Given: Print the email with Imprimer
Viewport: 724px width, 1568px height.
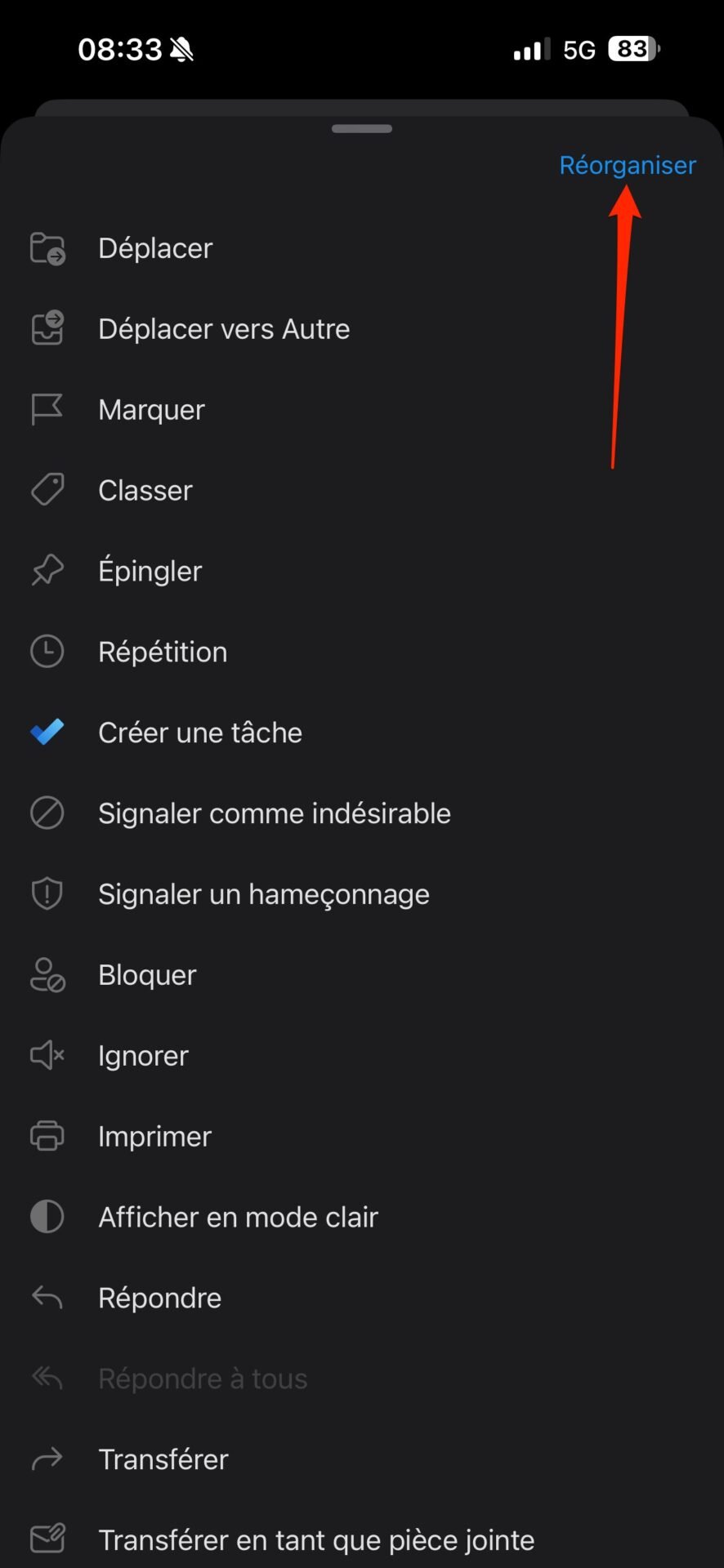Looking at the screenshot, I should point(362,1137).
